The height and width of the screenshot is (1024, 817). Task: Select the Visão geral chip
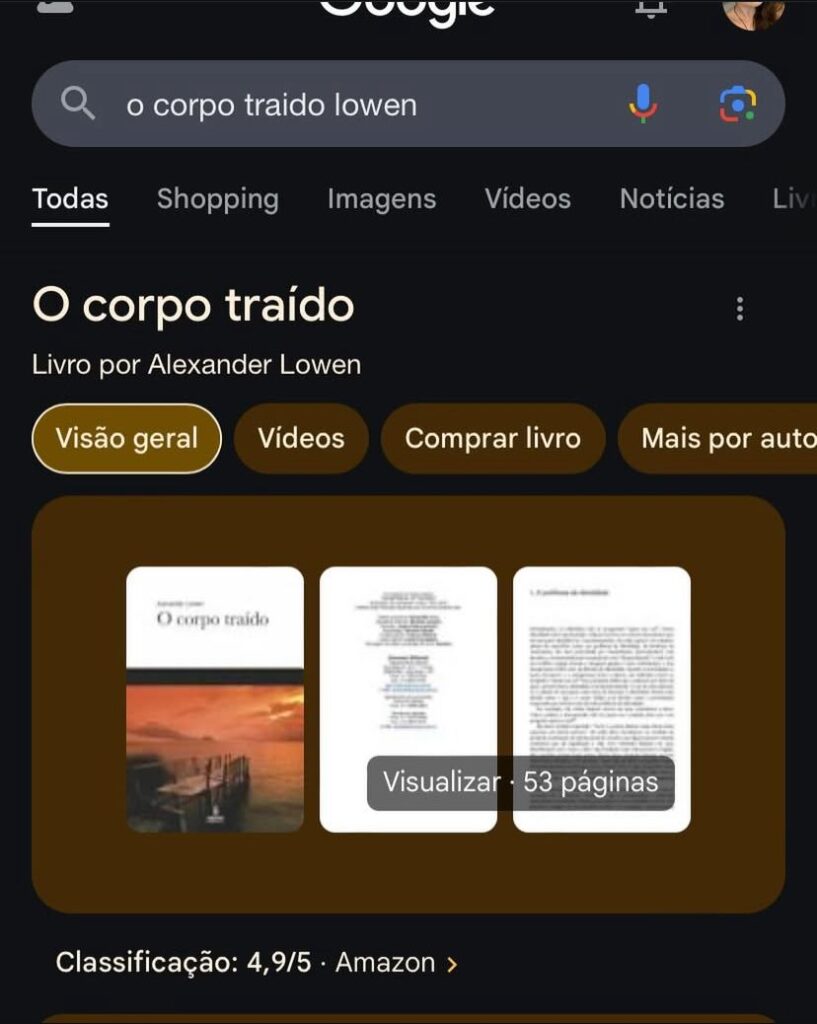[x=126, y=438]
